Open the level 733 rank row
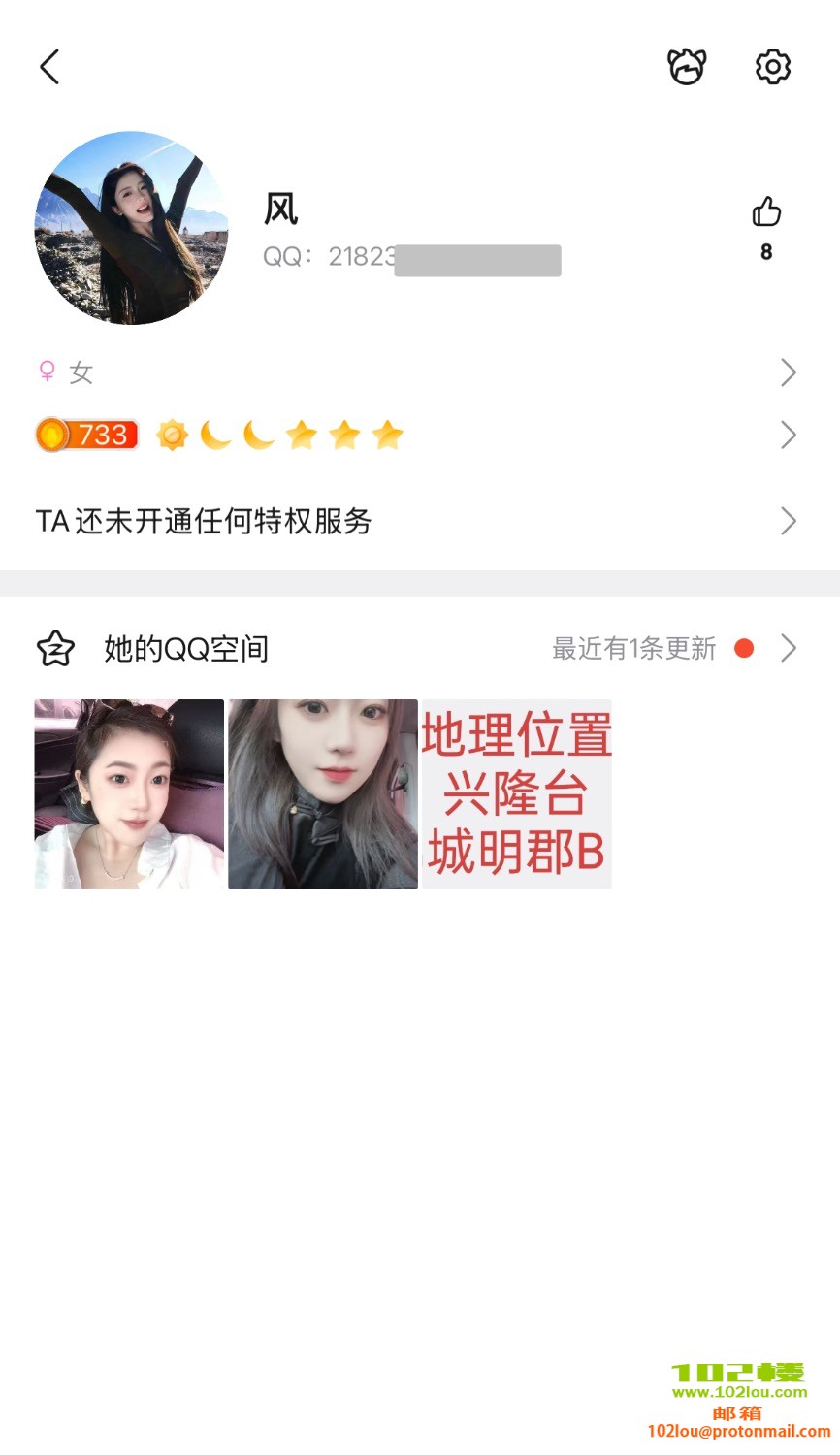 [x=417, y=435]
